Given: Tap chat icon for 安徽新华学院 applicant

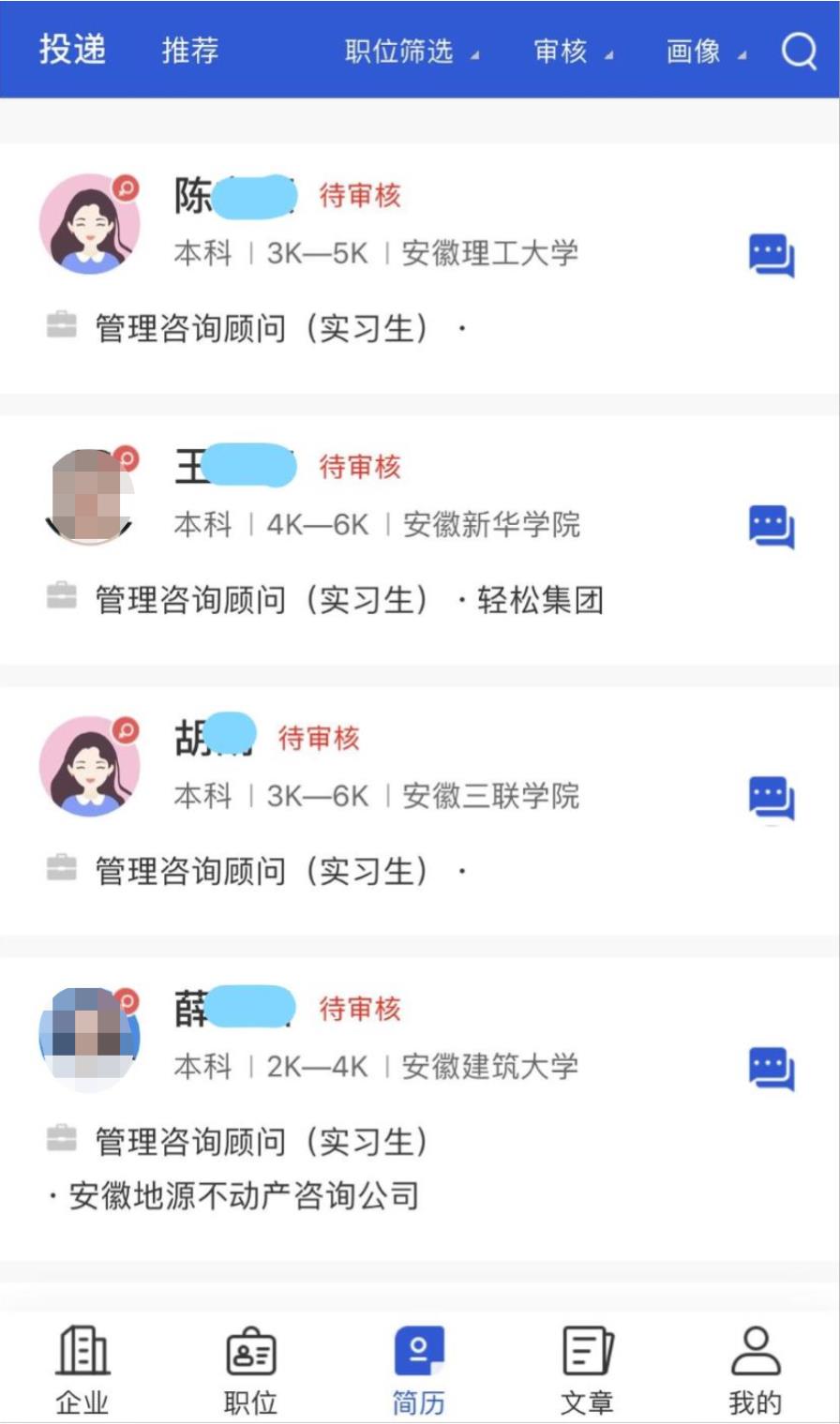Looking at the screenshot, I should click(x=771, y=527).
